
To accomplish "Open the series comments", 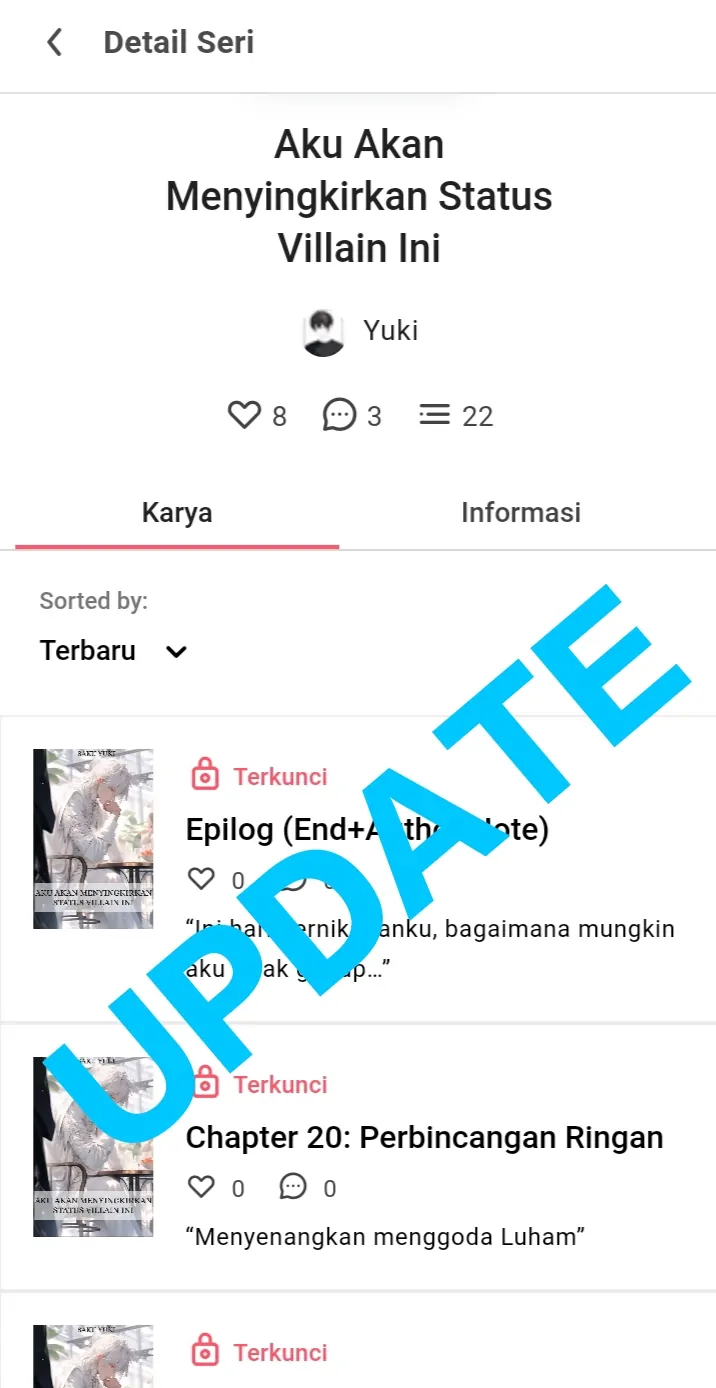I will [x=340, y=415].
